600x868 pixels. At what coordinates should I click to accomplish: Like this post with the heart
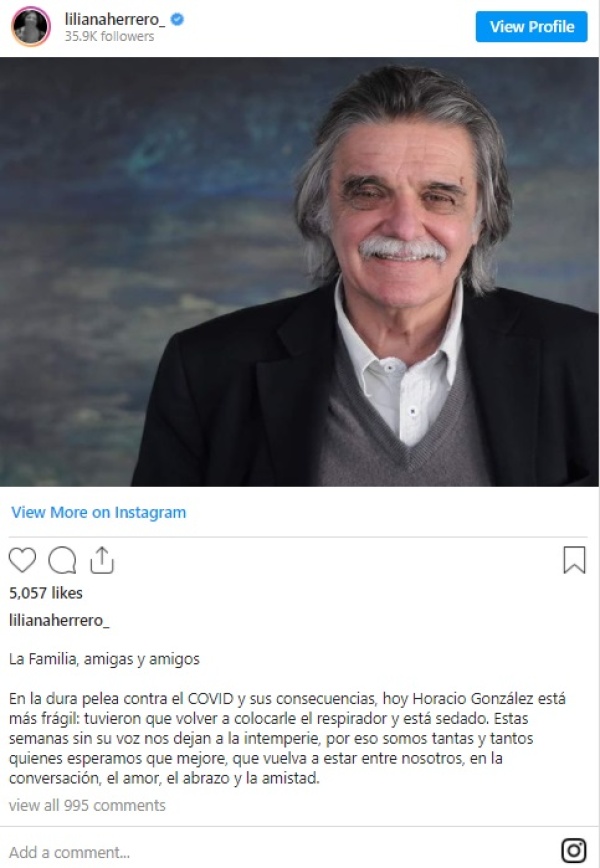(22, 560)
